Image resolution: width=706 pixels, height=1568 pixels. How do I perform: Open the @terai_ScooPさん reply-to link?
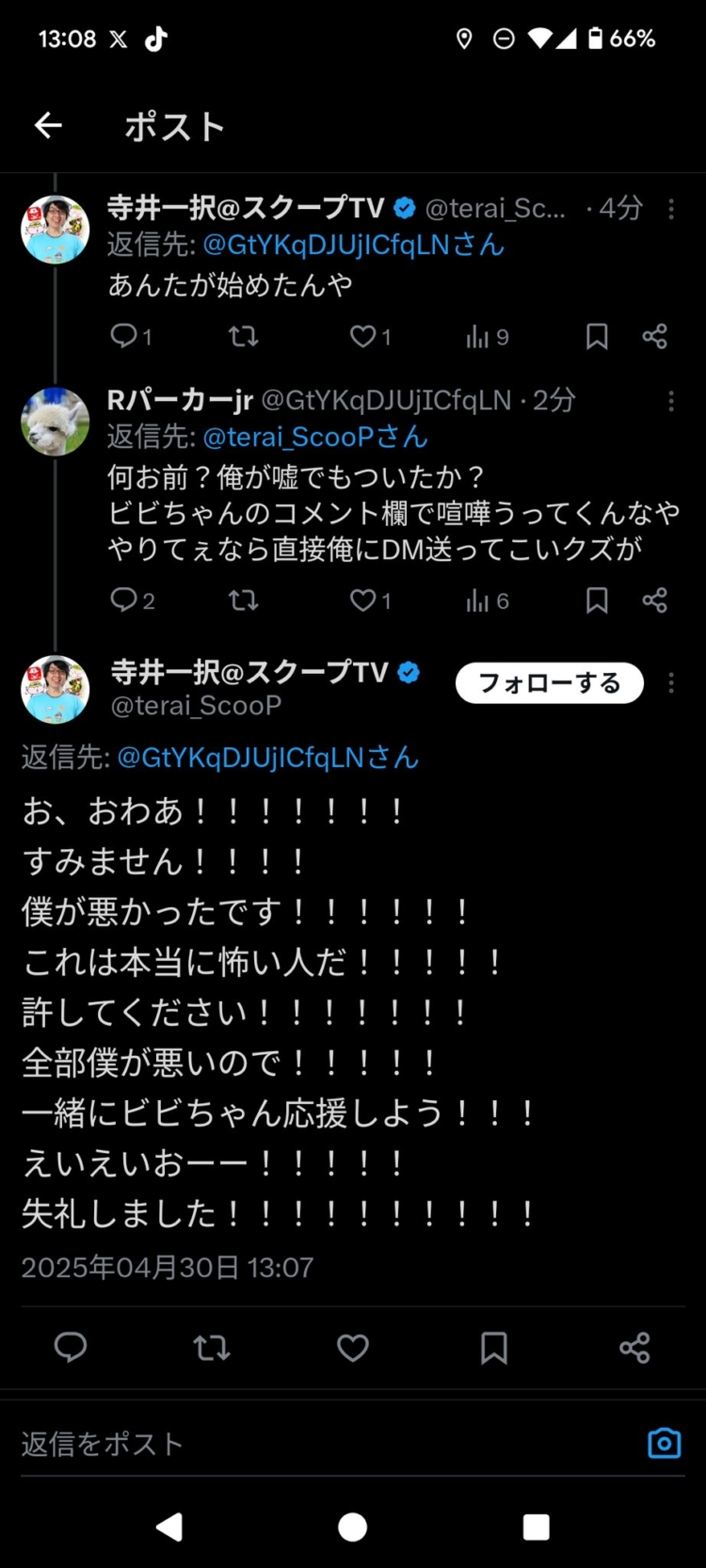point(315,437)
